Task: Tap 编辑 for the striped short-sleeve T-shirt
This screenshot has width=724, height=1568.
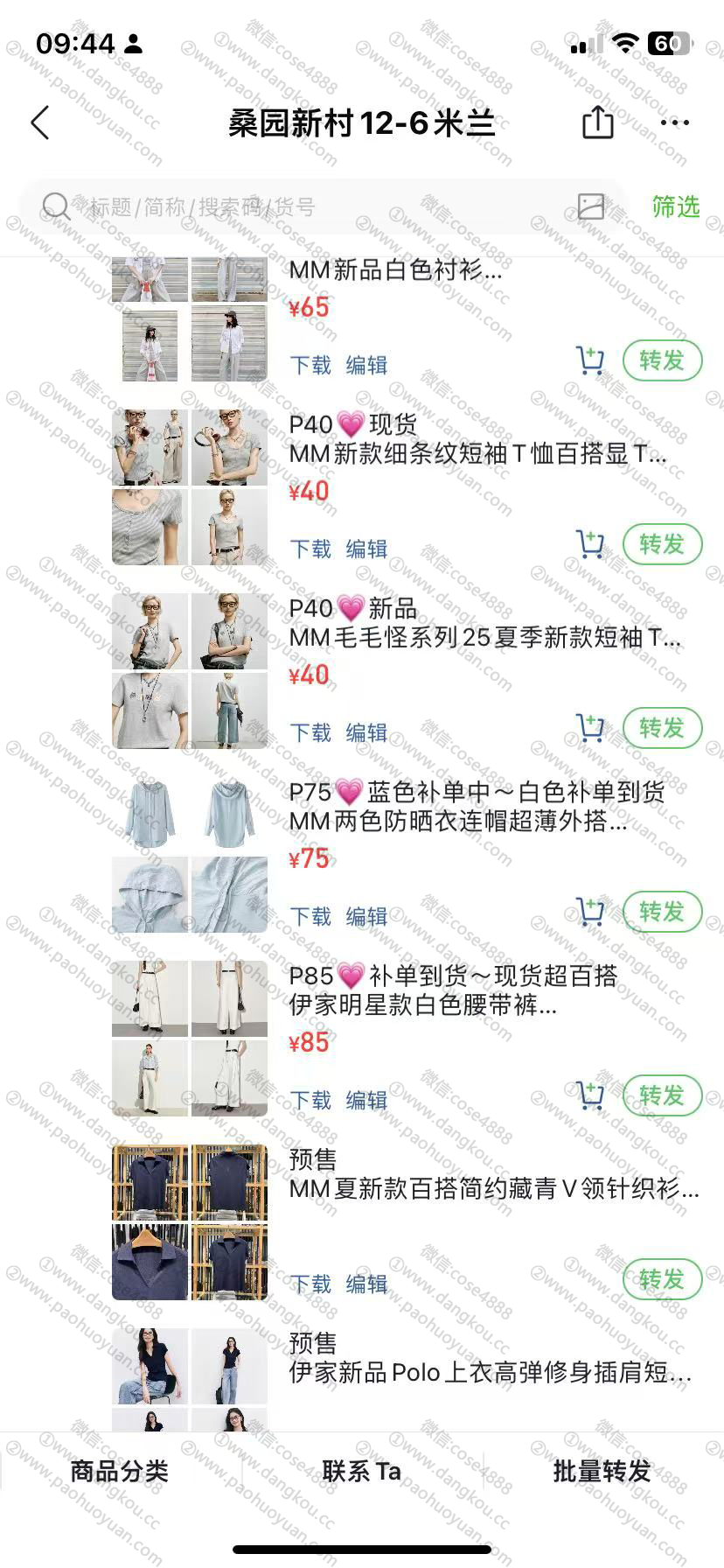Action: (366, 549)
